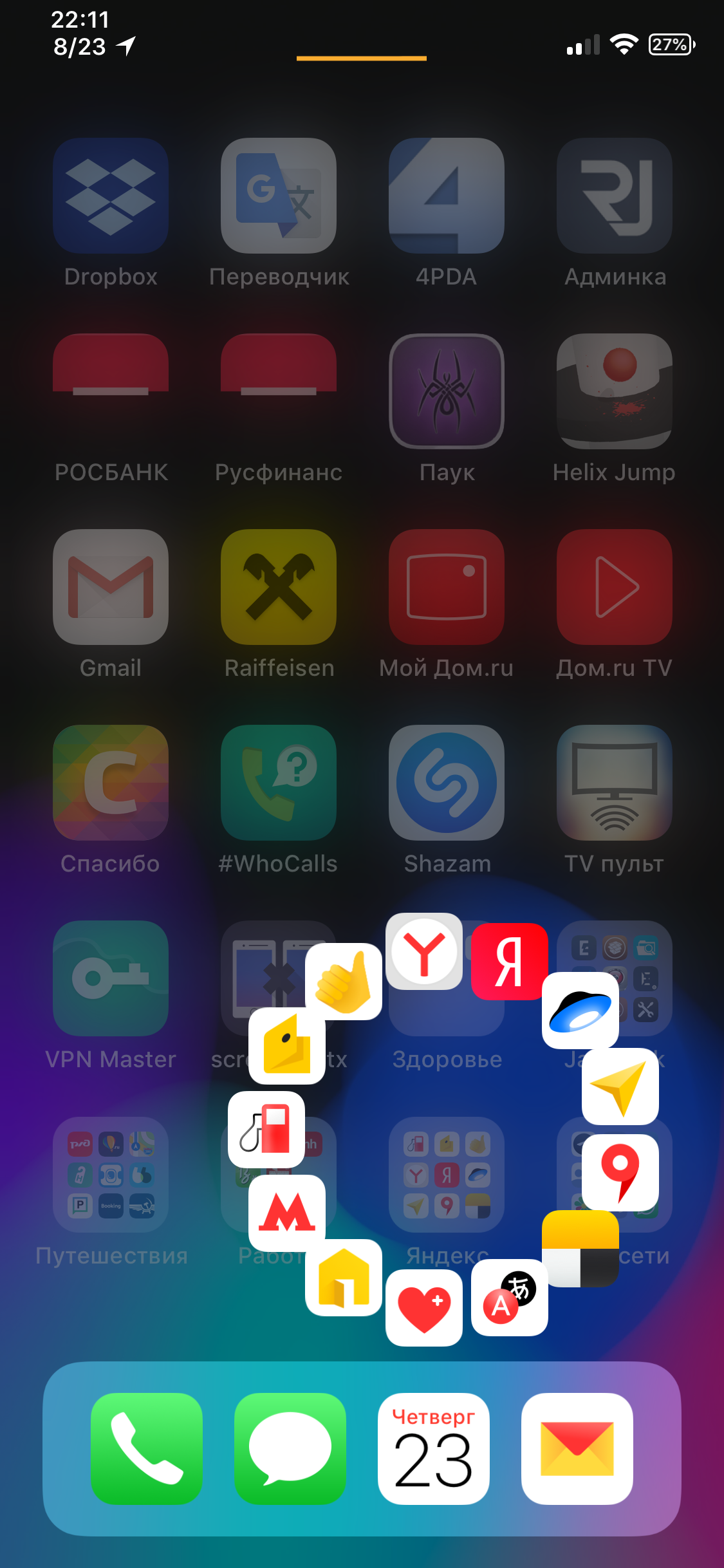Launch the Metro app with red M
The image size is (724, 1568).
[x=287, y=1213]
